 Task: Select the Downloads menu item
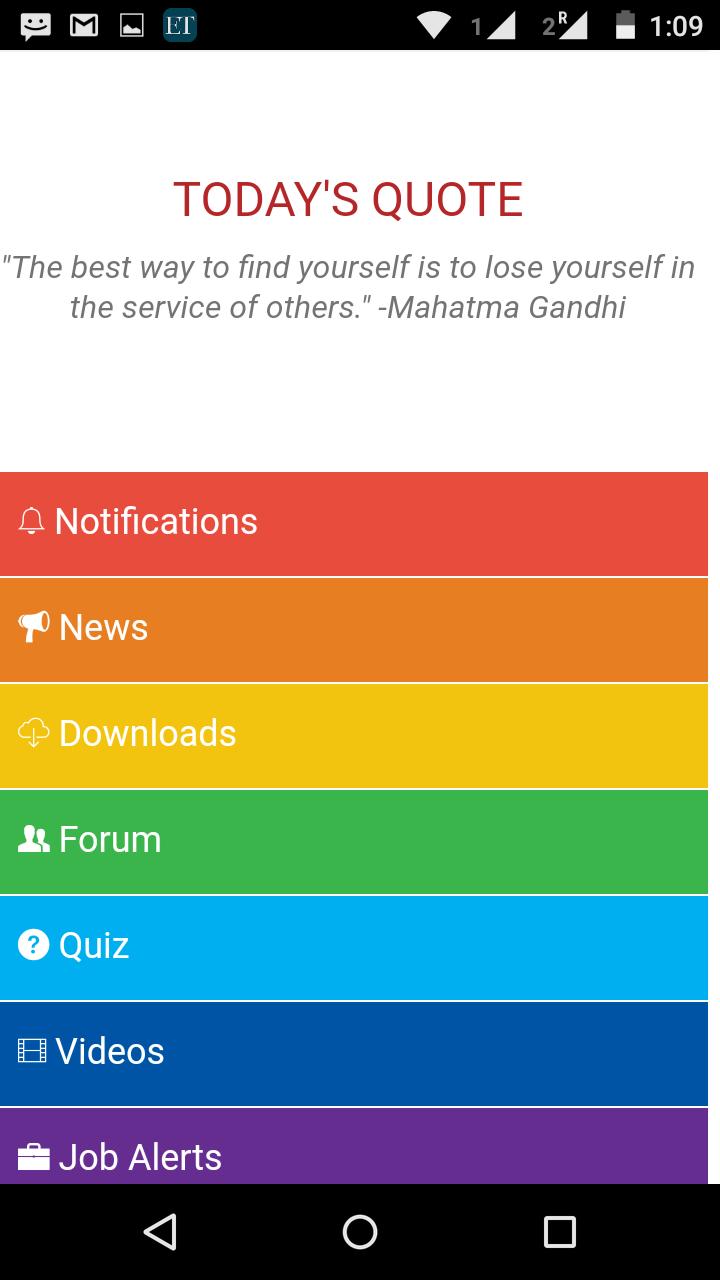[353, 735]
